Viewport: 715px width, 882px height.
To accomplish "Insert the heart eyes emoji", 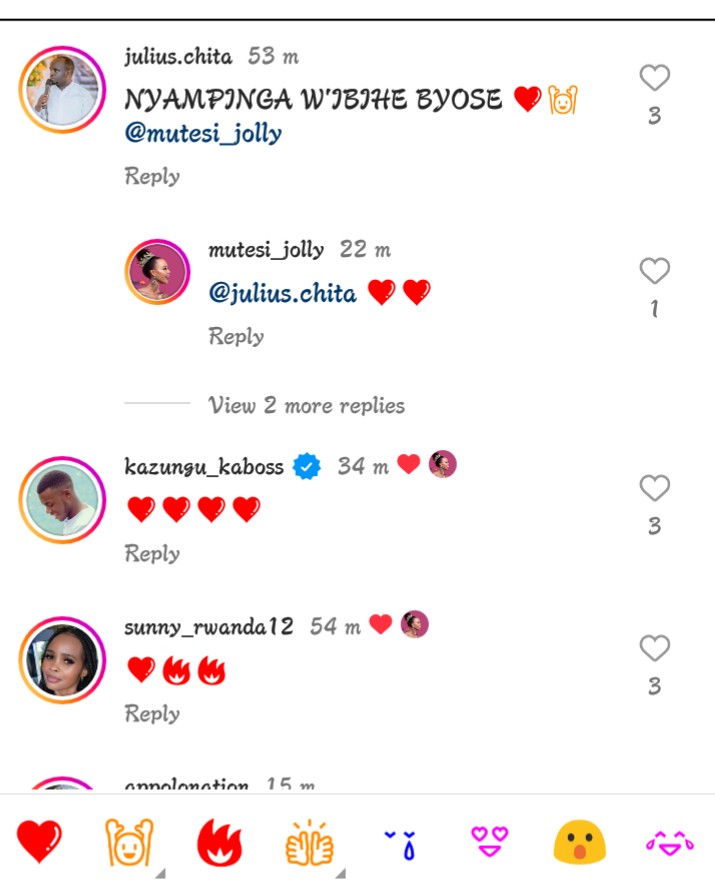I will pyautogui.click(x=490, y=841).
